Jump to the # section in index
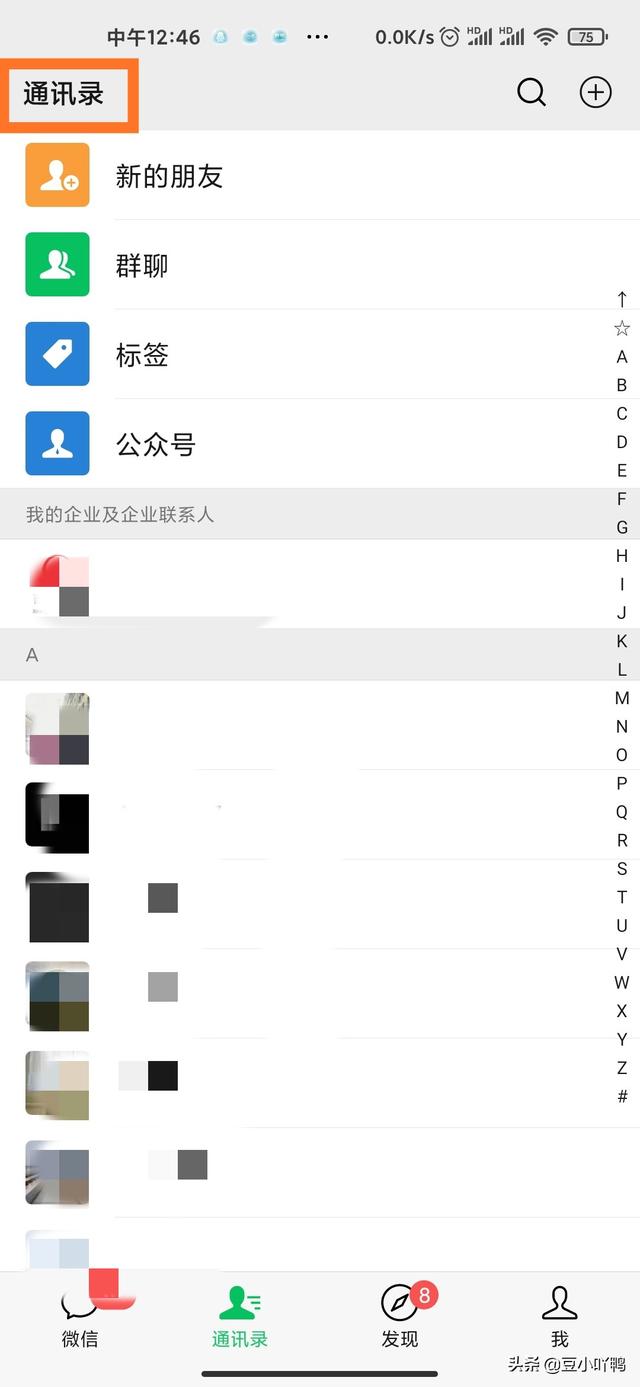The height and width of the screenshot is (1387, 640). 622,1097
